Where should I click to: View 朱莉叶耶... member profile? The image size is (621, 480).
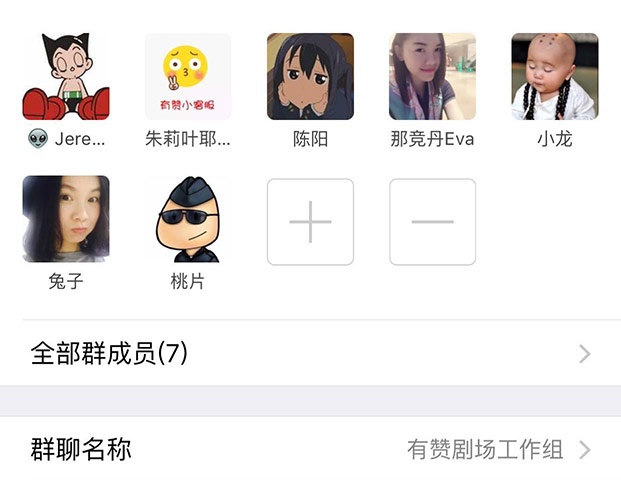coord(188,77)
